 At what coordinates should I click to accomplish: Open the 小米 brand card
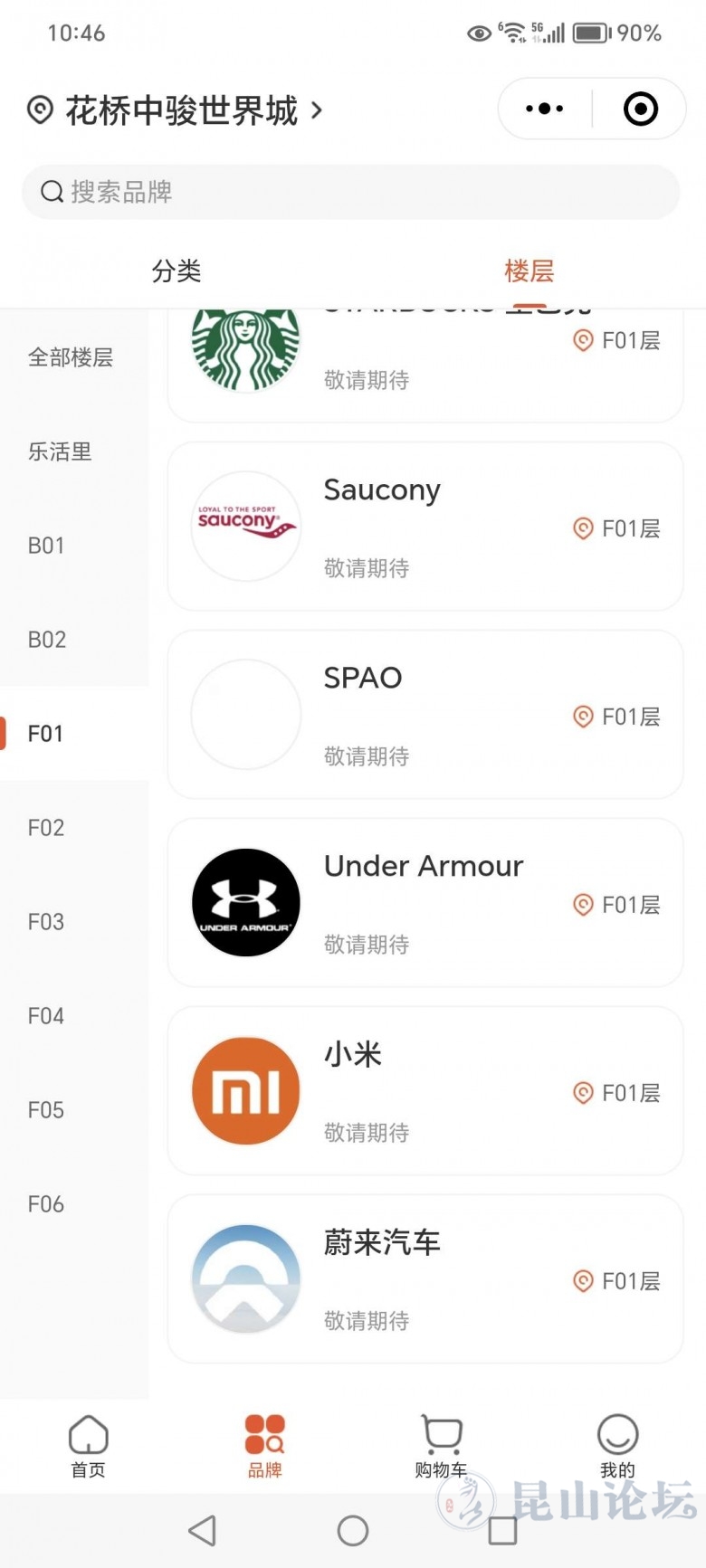(425, 1091)
